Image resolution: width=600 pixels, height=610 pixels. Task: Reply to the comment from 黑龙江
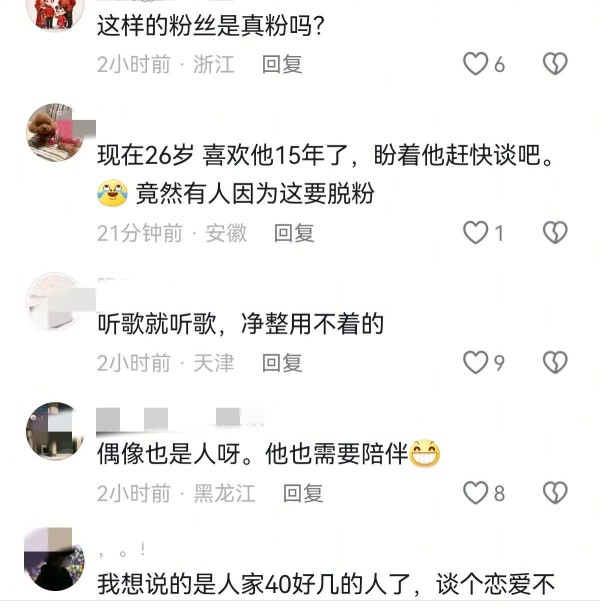[x=302, y=492]
